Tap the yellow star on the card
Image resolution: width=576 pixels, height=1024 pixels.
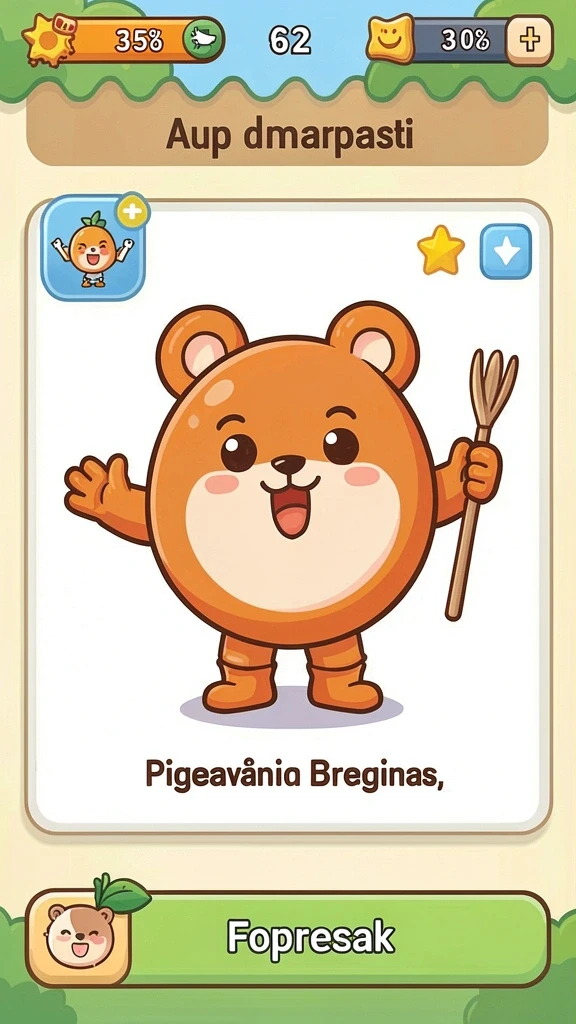tap(441, 250)
